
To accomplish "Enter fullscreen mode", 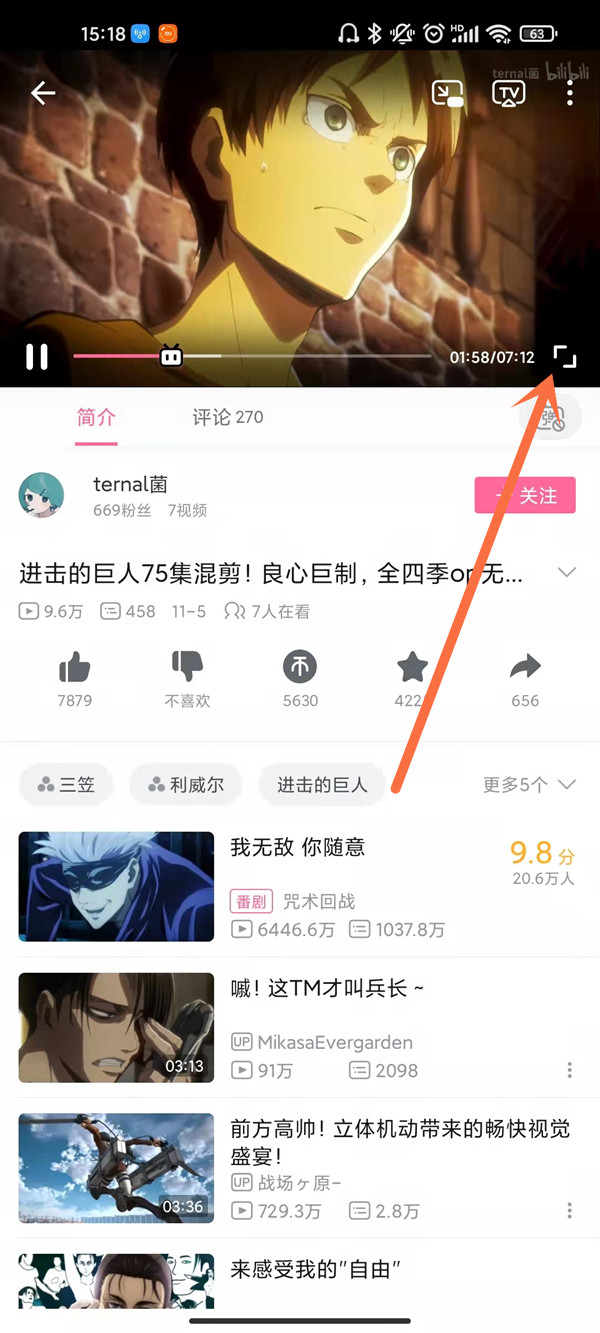I will click(x=565, y=357).
